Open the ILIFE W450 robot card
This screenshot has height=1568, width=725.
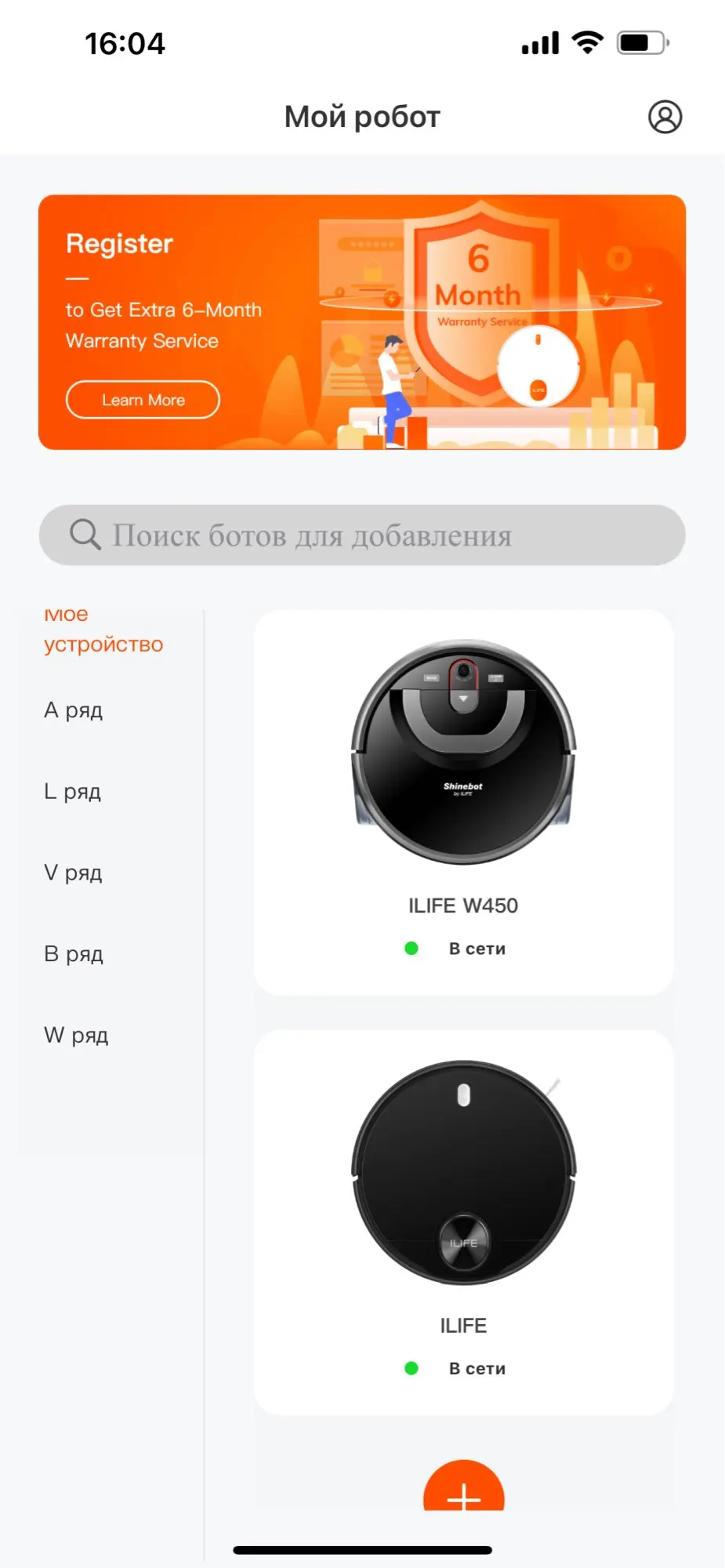click(464, 803)
